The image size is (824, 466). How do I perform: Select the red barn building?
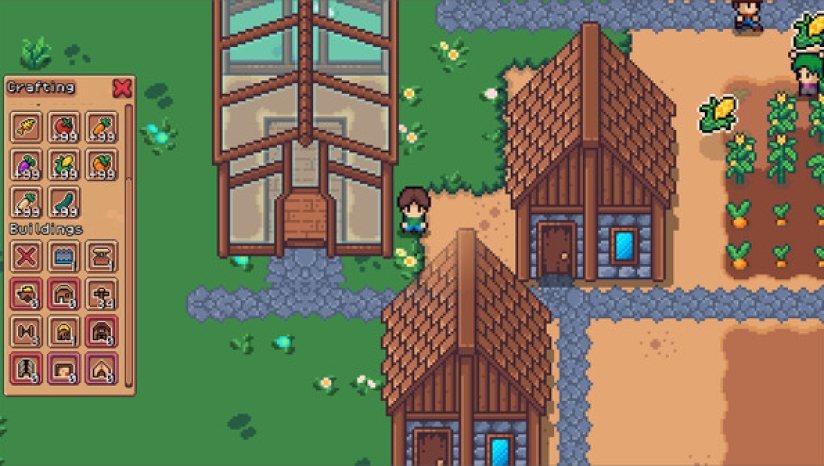(101, 331)
